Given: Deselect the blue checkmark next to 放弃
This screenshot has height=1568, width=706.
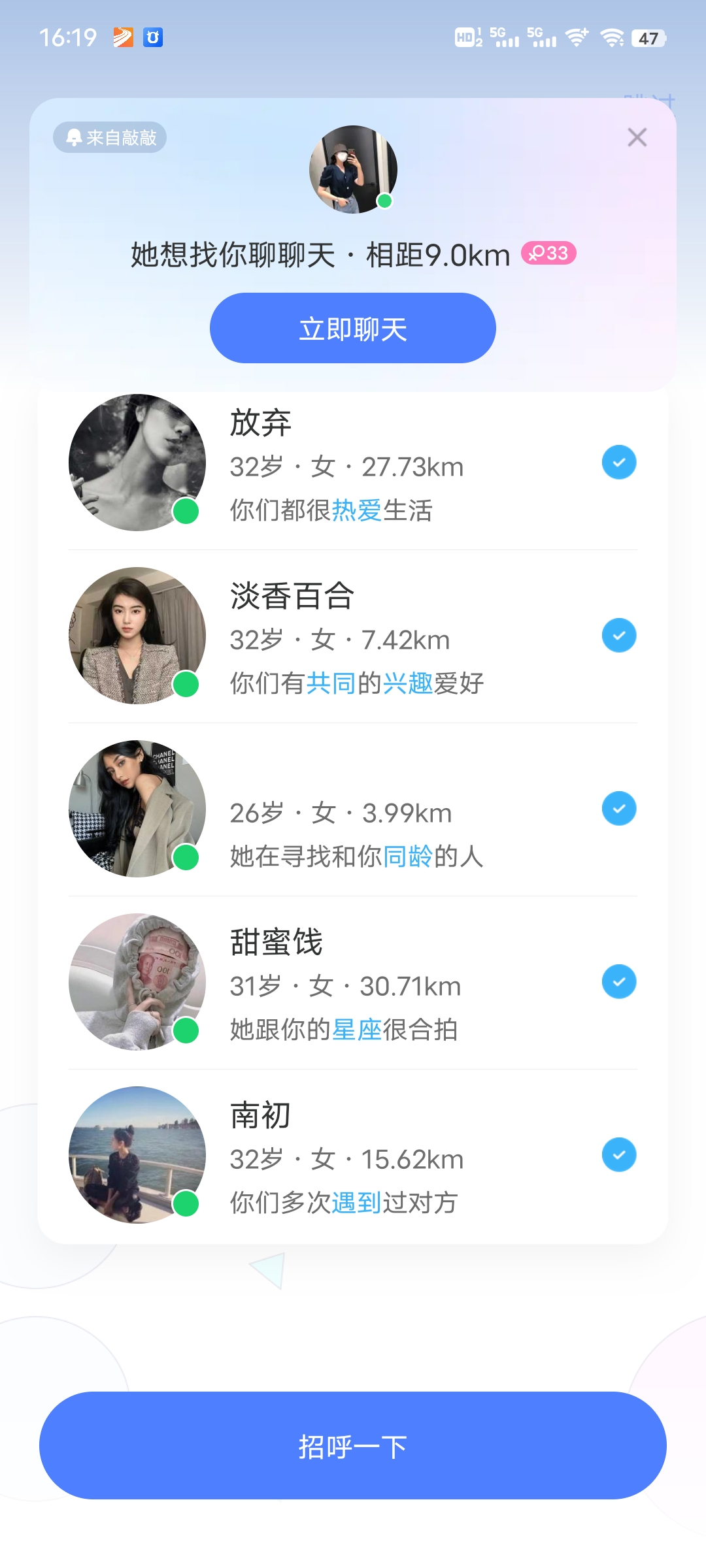Looking at the screenshot, I should (x=618, y=462).
